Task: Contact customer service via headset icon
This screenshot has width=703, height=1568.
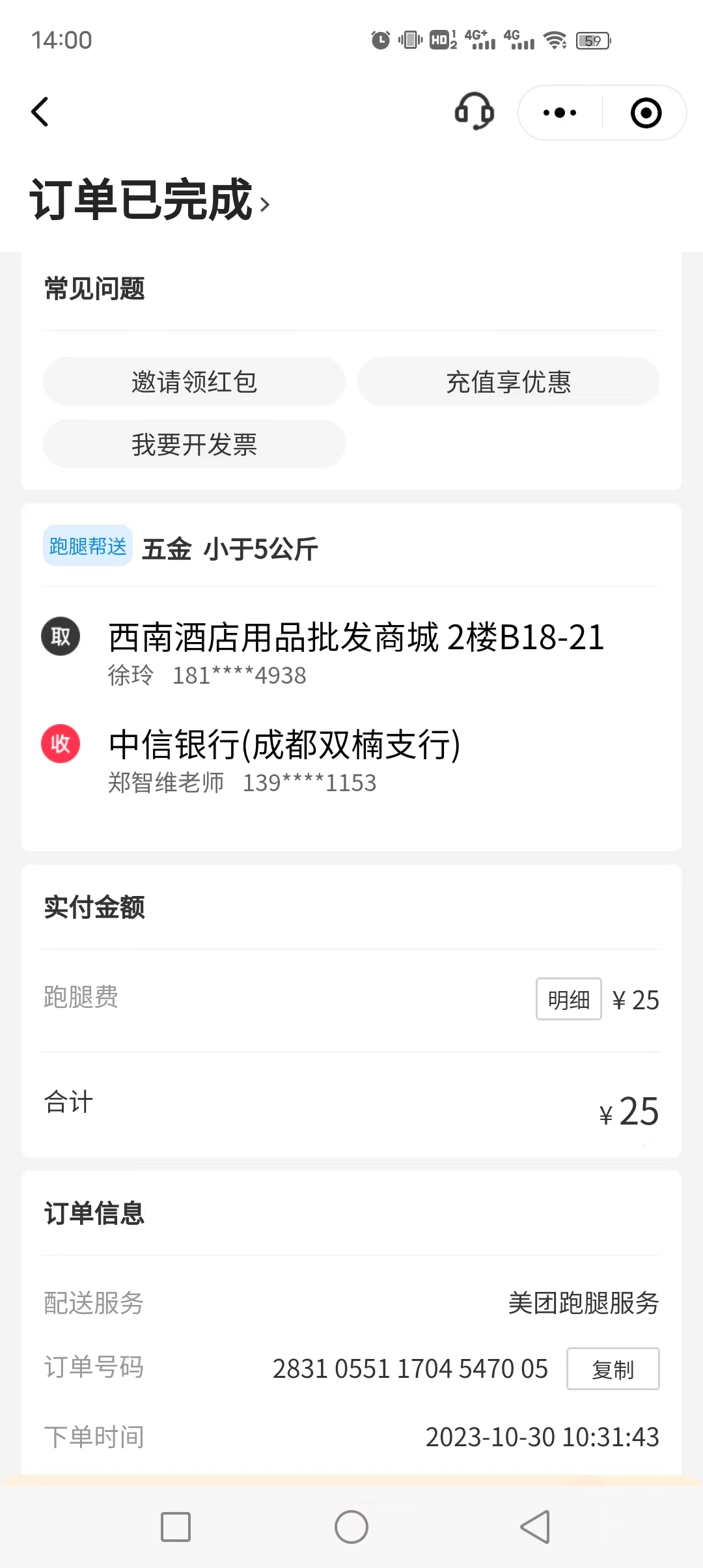Action: [475, 111]
